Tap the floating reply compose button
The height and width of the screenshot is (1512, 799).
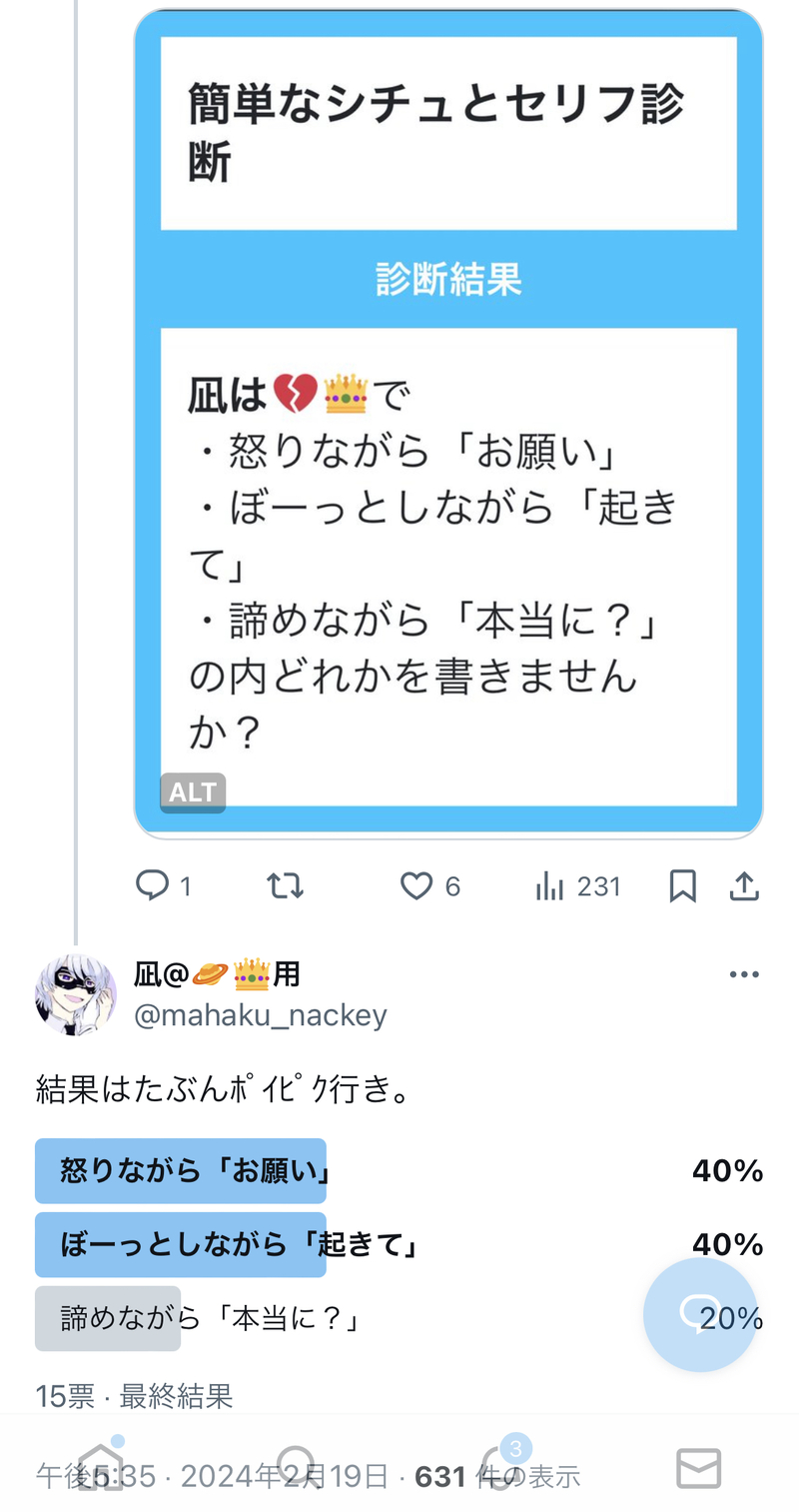pos(699,1314)
